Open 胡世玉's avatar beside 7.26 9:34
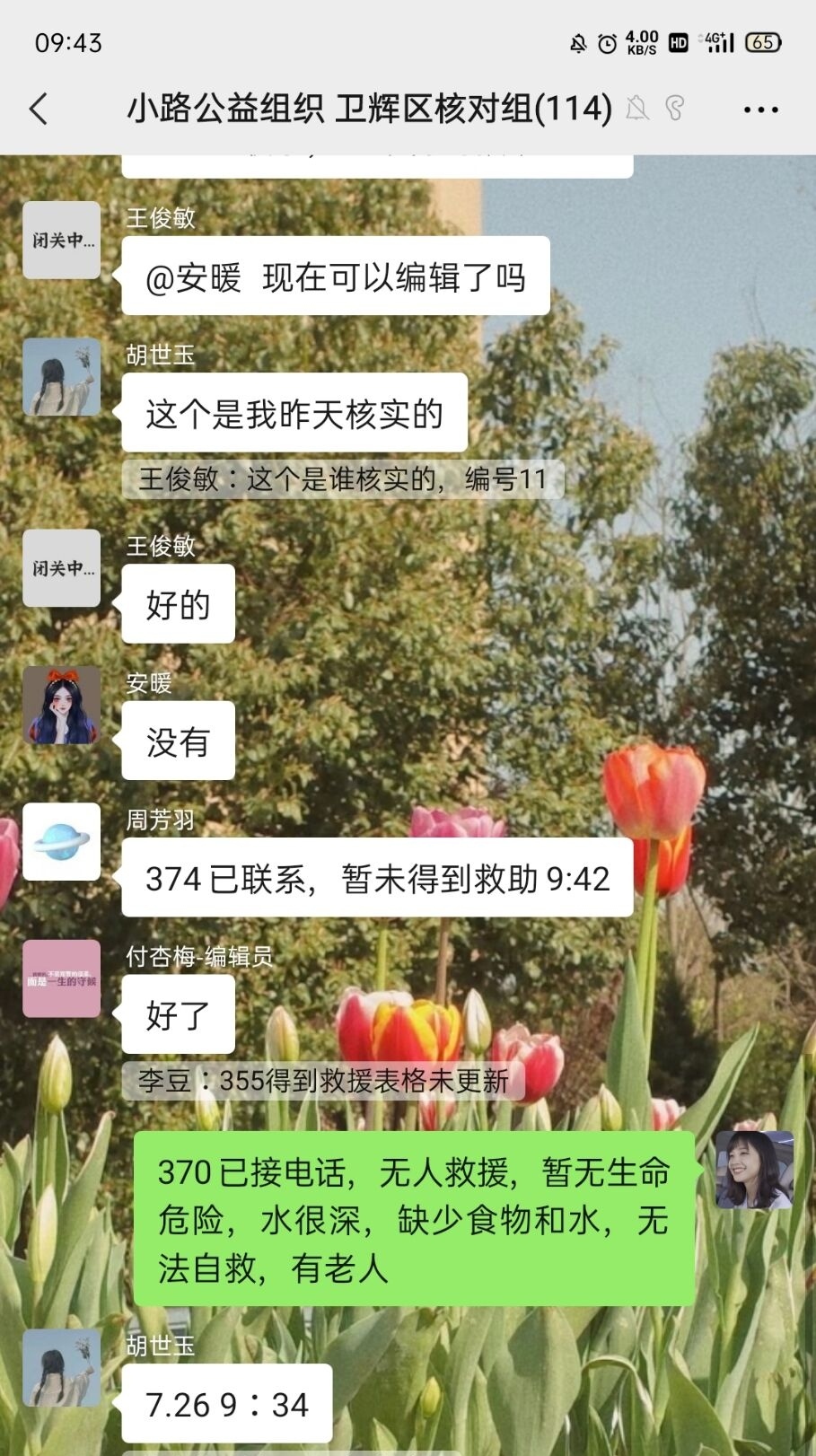Screen dimensions: 816x1456 click(x=61, y=1368)
